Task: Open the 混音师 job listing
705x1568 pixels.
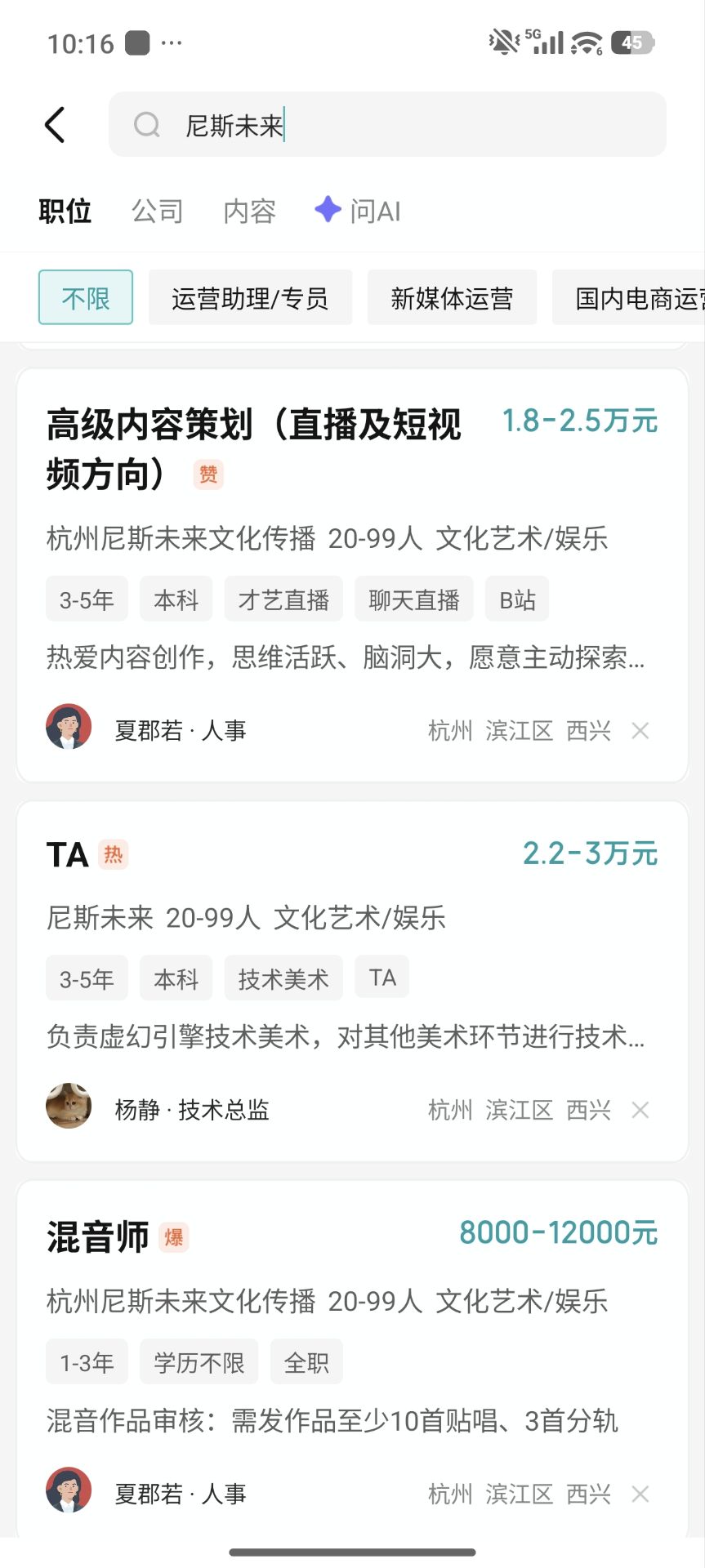Action: 98,1237
